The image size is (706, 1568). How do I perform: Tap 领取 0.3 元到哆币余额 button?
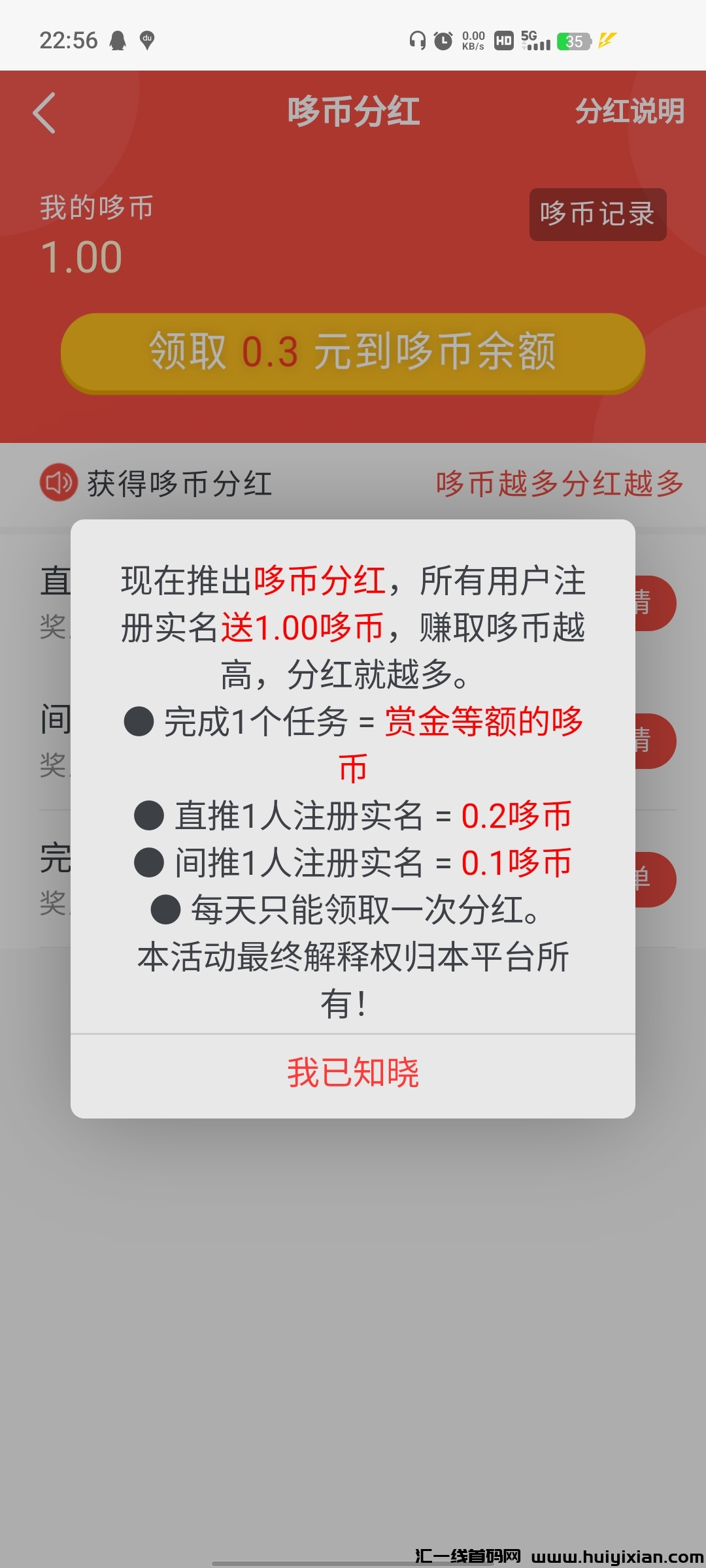tap(353, 353)
